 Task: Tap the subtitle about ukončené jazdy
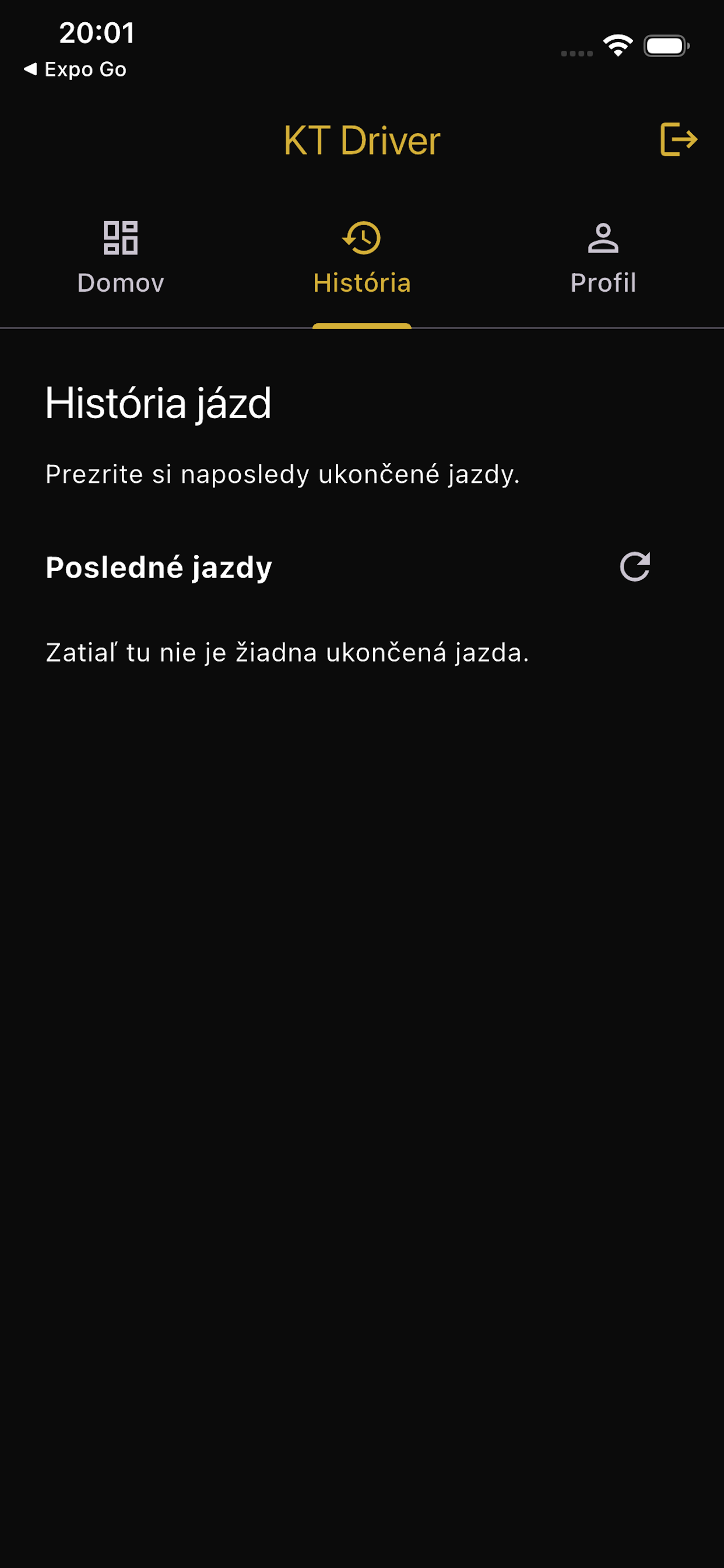[x=282, y=475]
